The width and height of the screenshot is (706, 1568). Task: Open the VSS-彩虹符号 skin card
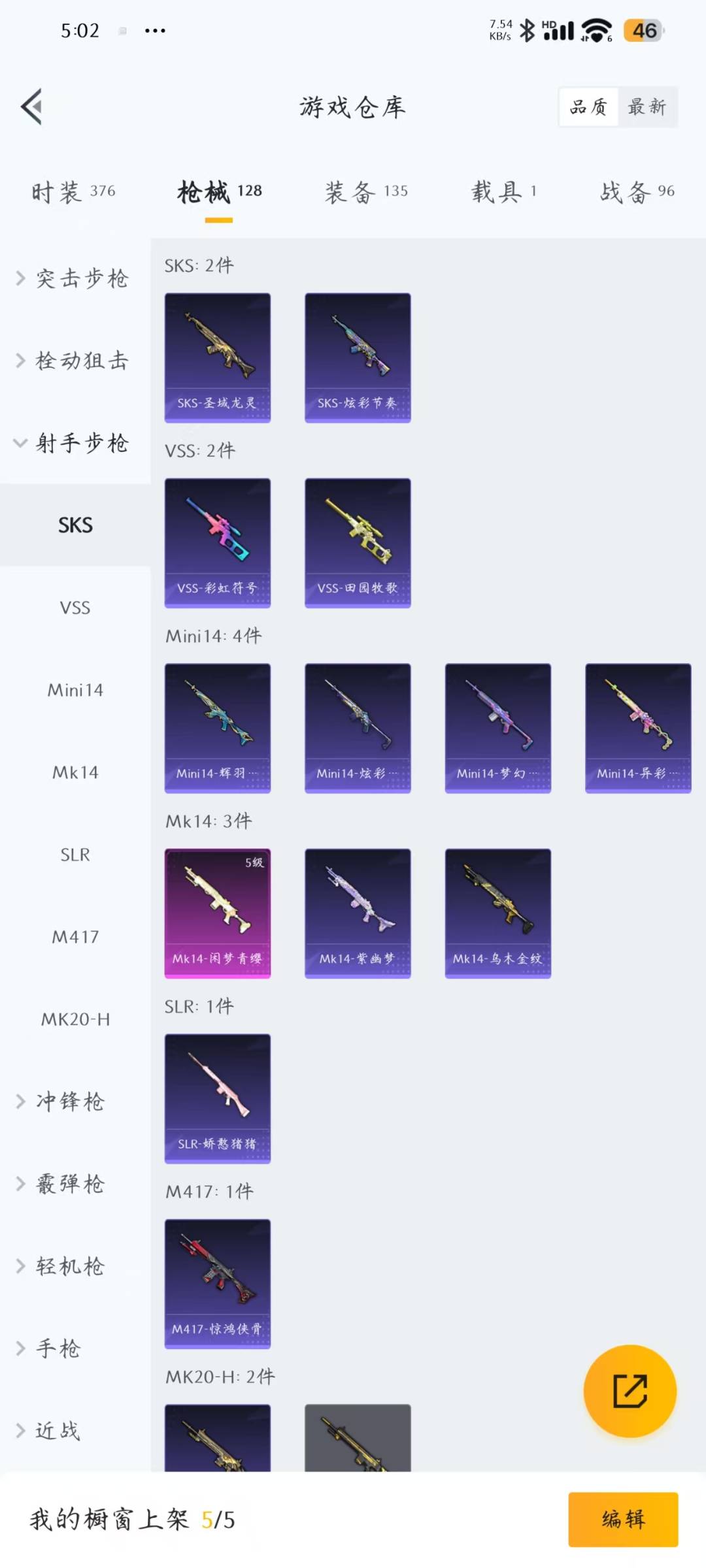(x=218, y=542)
